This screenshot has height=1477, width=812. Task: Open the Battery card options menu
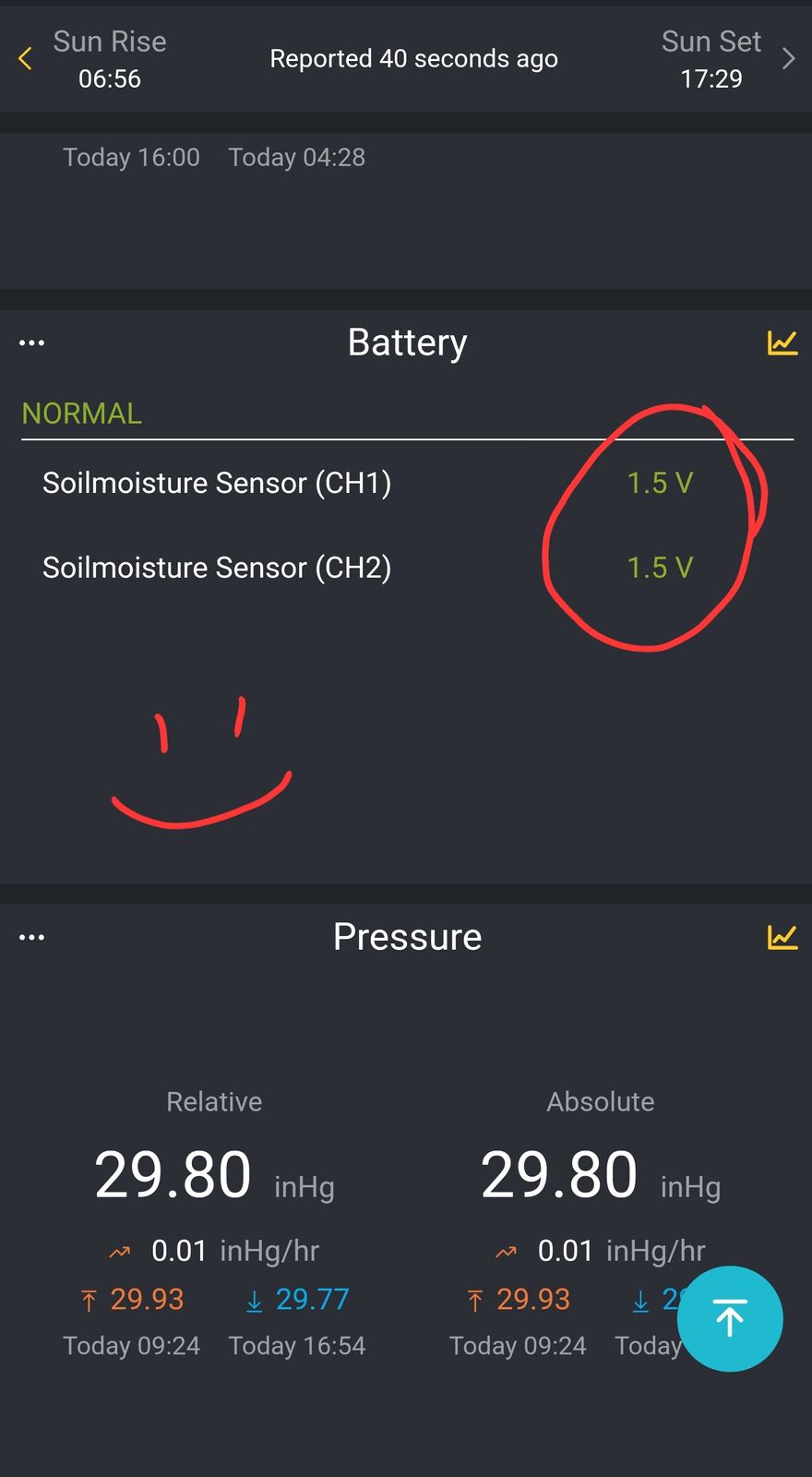[x=31, y=342]
